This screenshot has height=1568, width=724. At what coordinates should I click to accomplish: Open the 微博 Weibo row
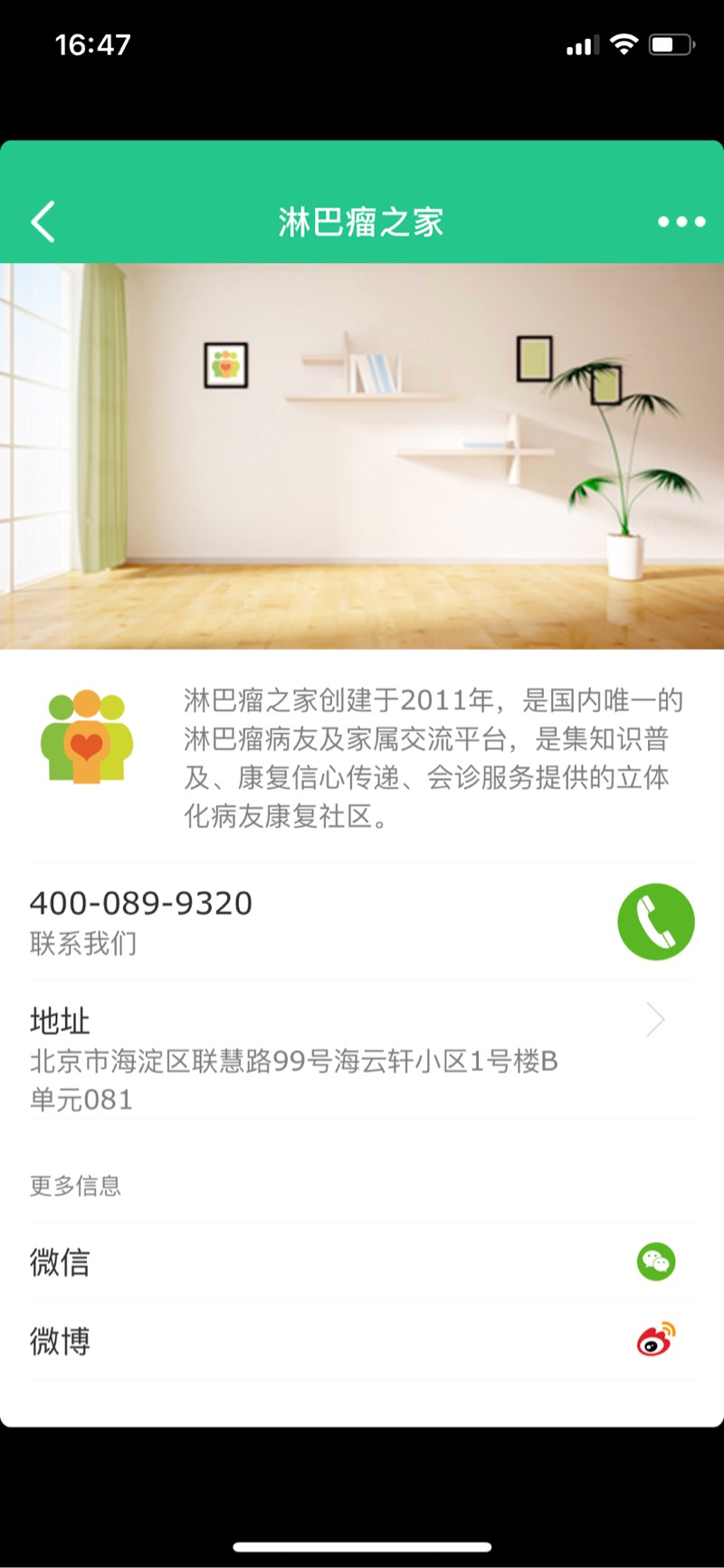tap(362, 1341)
